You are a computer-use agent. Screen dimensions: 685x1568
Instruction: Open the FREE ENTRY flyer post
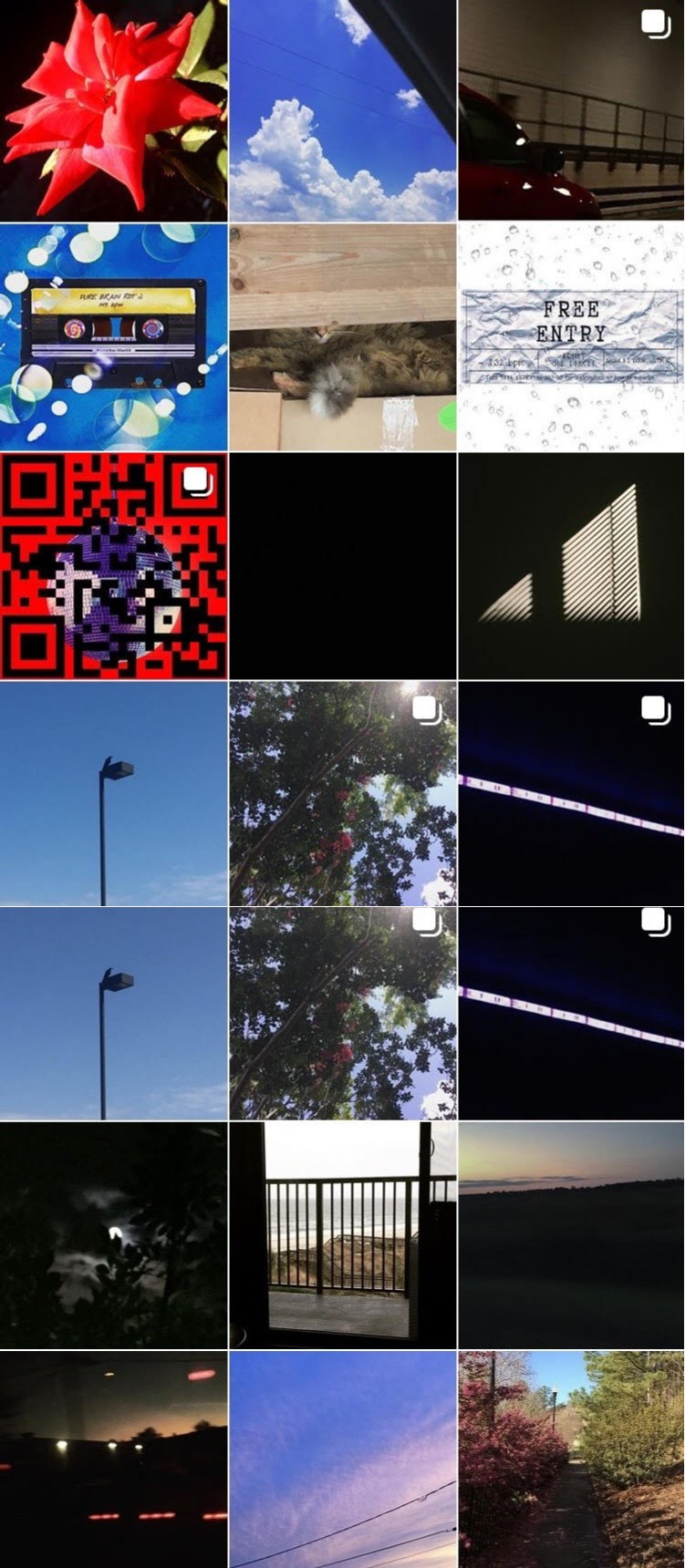pyautogui.click(x=571, y=337)
